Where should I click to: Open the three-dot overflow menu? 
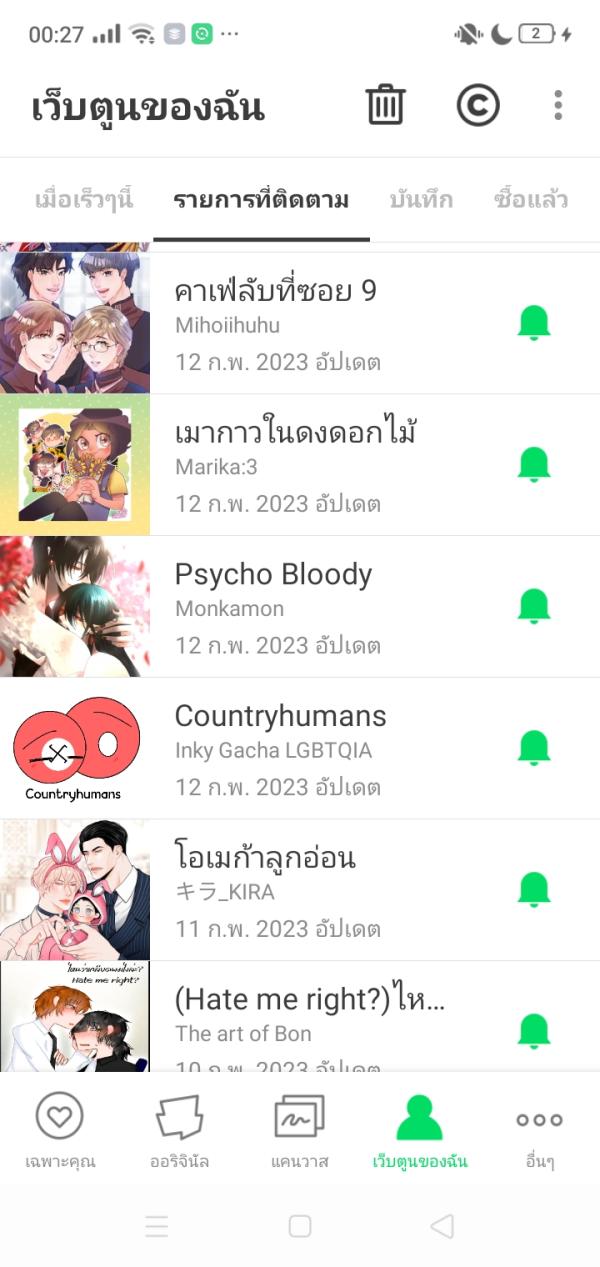tap(558, 105)
